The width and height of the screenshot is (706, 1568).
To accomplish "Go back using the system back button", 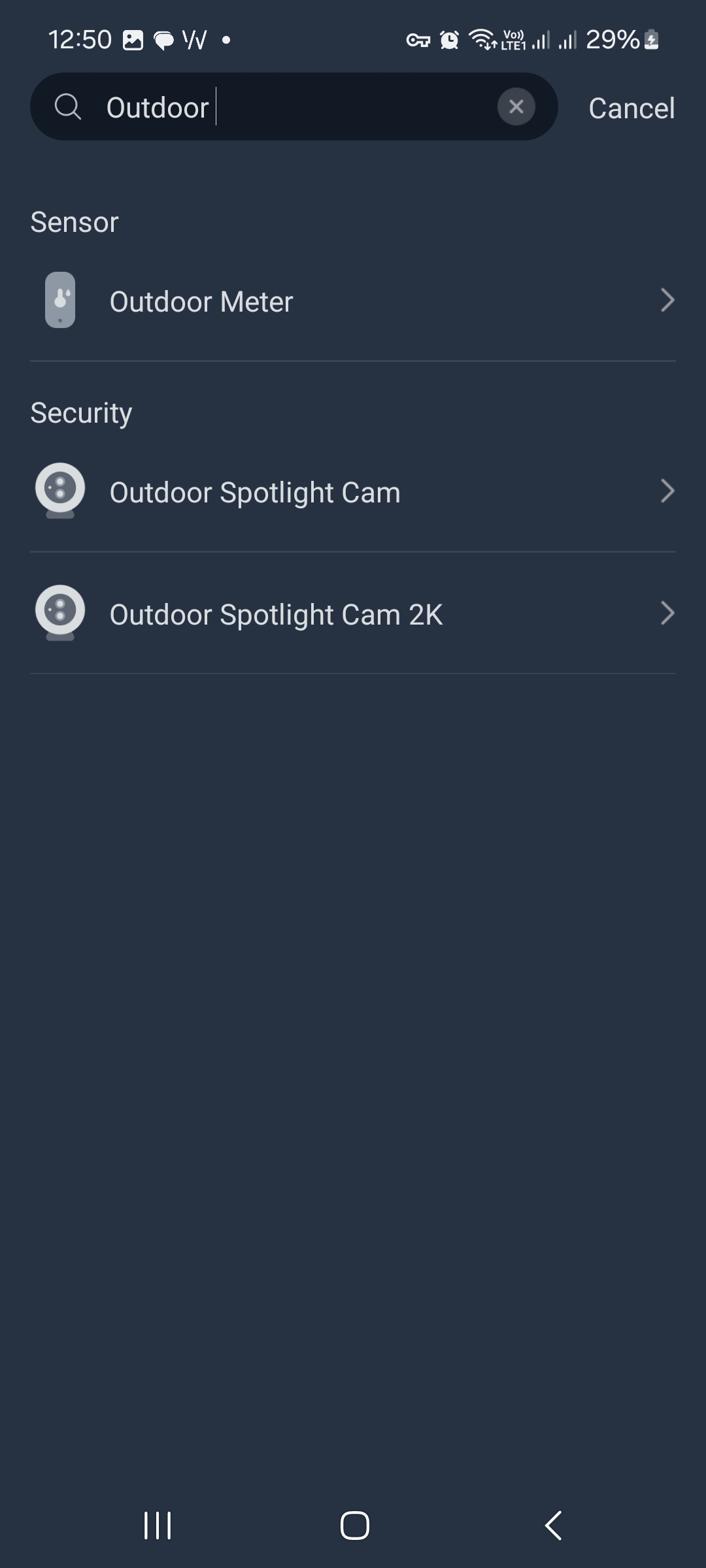I will click(553, 1525).
